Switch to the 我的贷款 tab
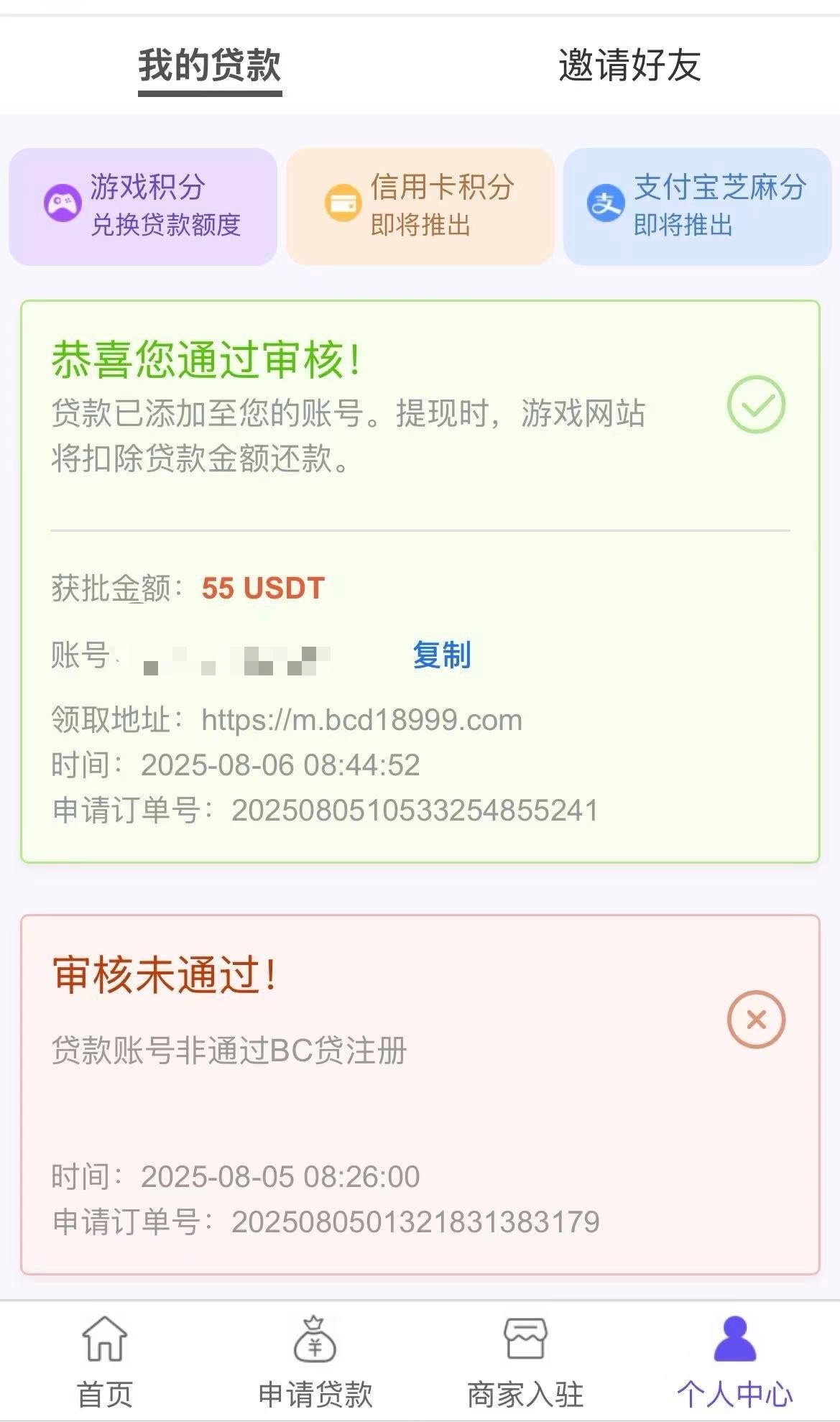 pos(210,65)
